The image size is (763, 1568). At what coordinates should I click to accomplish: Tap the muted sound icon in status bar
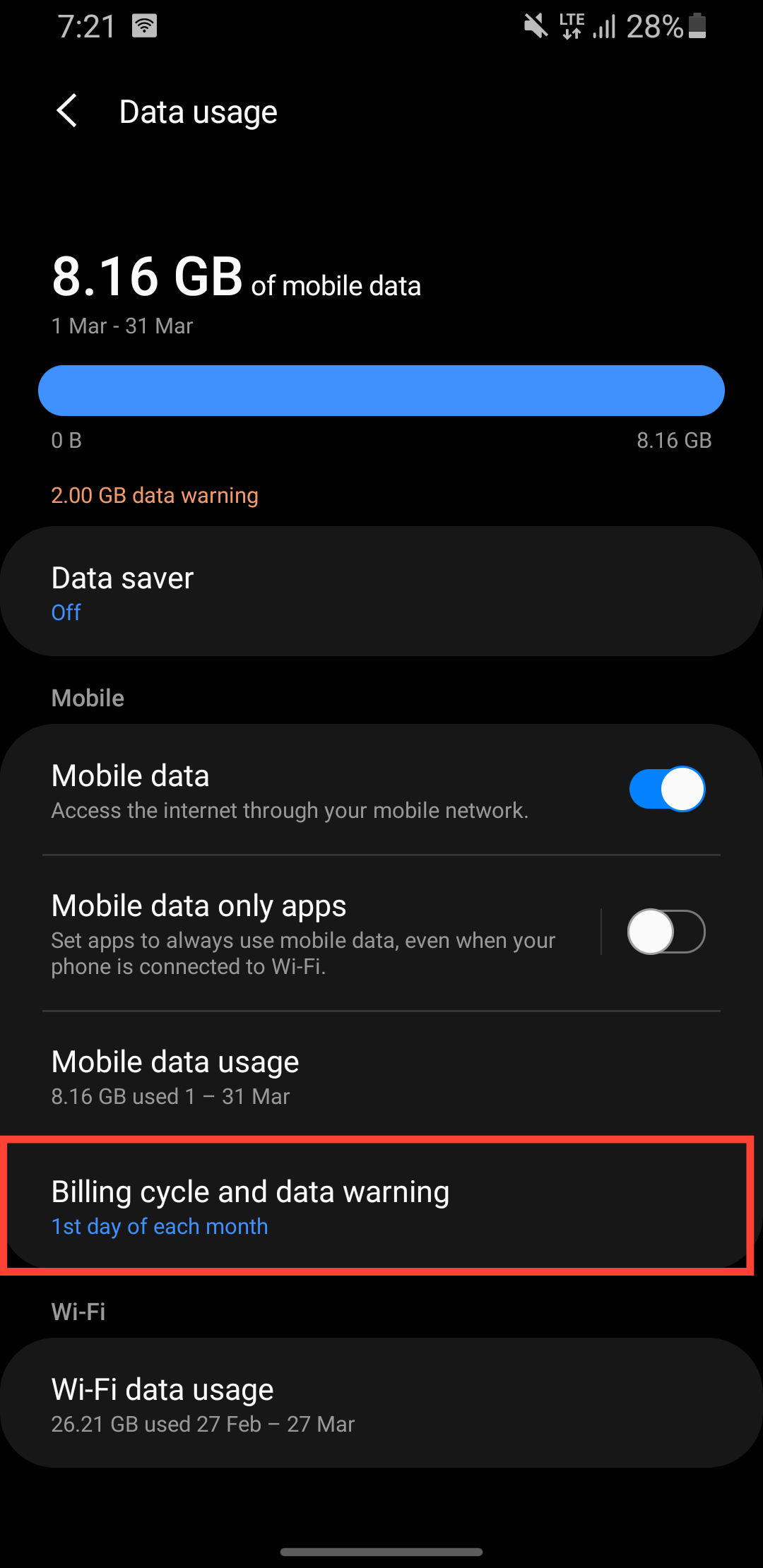coord(535,25)
